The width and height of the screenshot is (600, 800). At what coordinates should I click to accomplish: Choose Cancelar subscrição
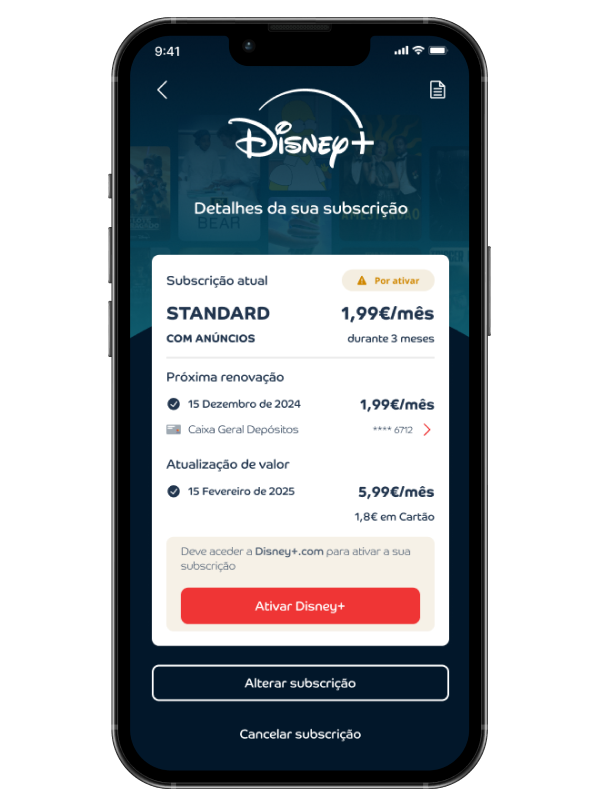pyautogui.click(x=300, y=734)
